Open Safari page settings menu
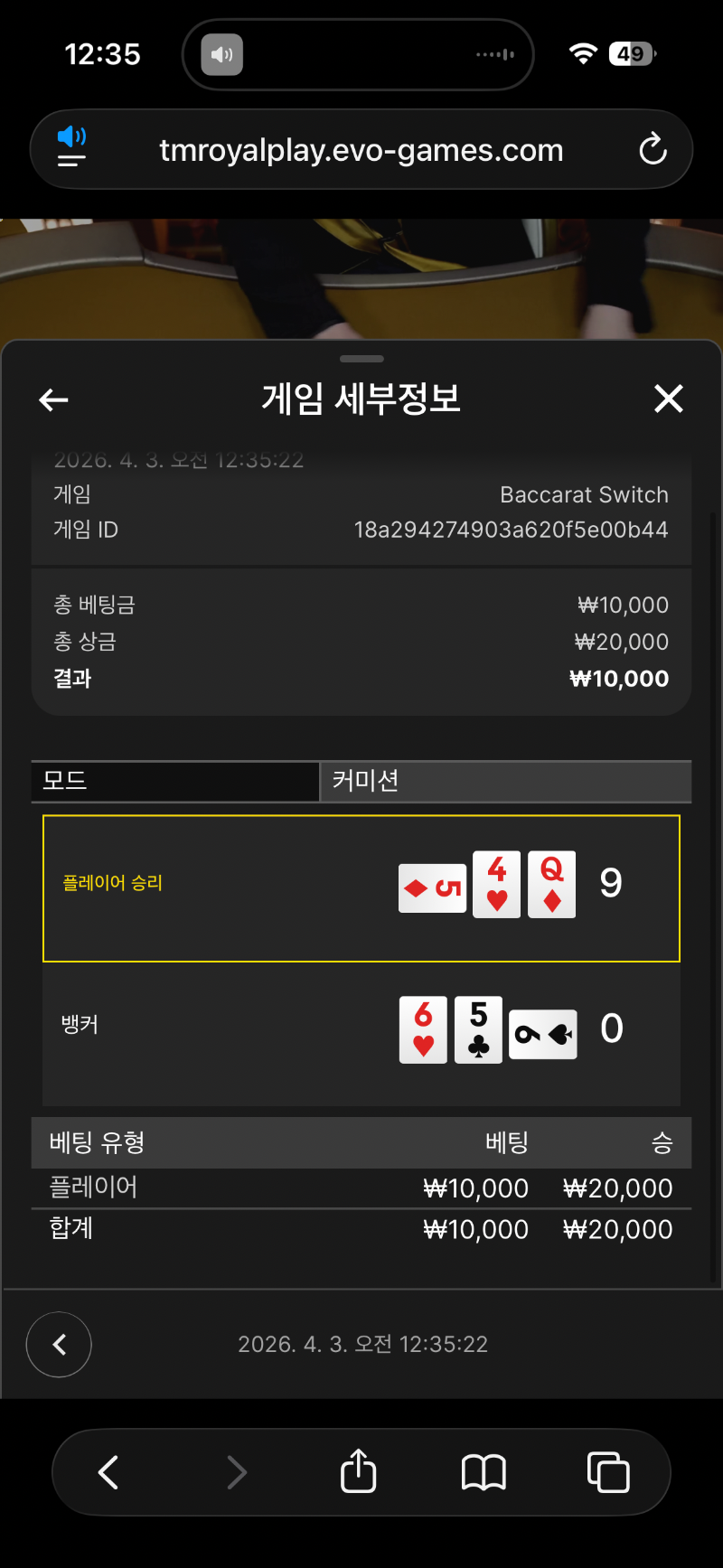 tap(71, 148)
